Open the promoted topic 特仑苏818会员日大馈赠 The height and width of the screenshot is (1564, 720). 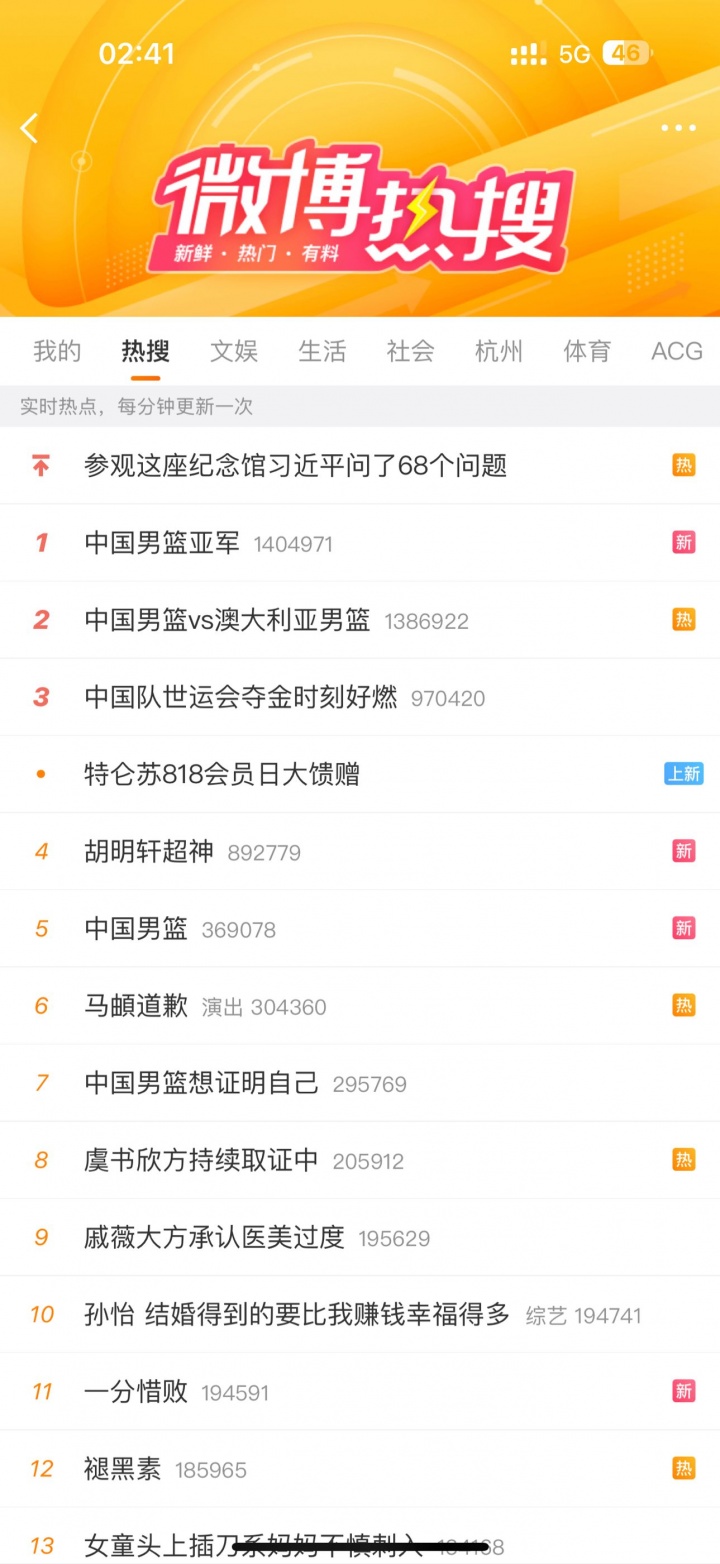click(222, 774)
